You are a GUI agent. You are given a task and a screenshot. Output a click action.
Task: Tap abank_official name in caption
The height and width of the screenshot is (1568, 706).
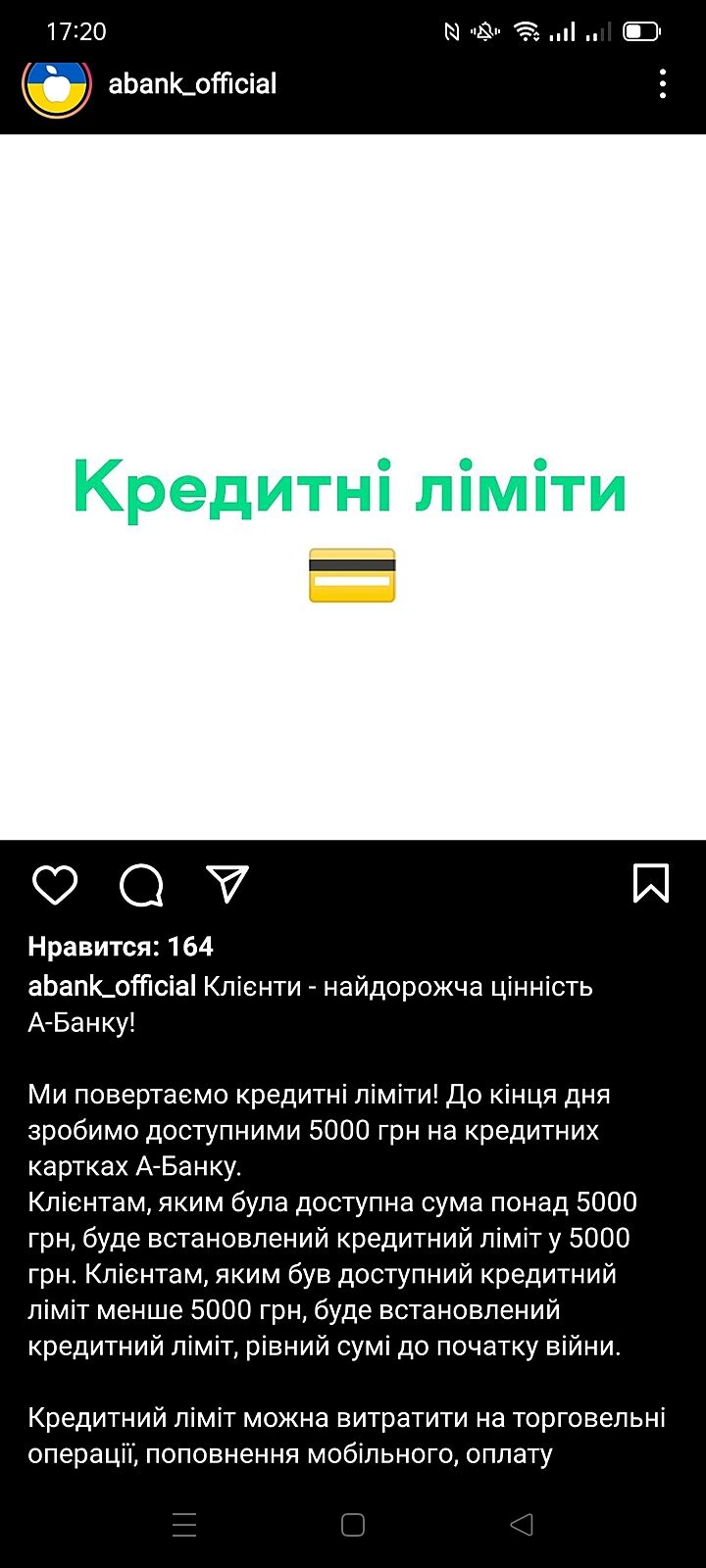pyautogui.click(x=112, y=986)
